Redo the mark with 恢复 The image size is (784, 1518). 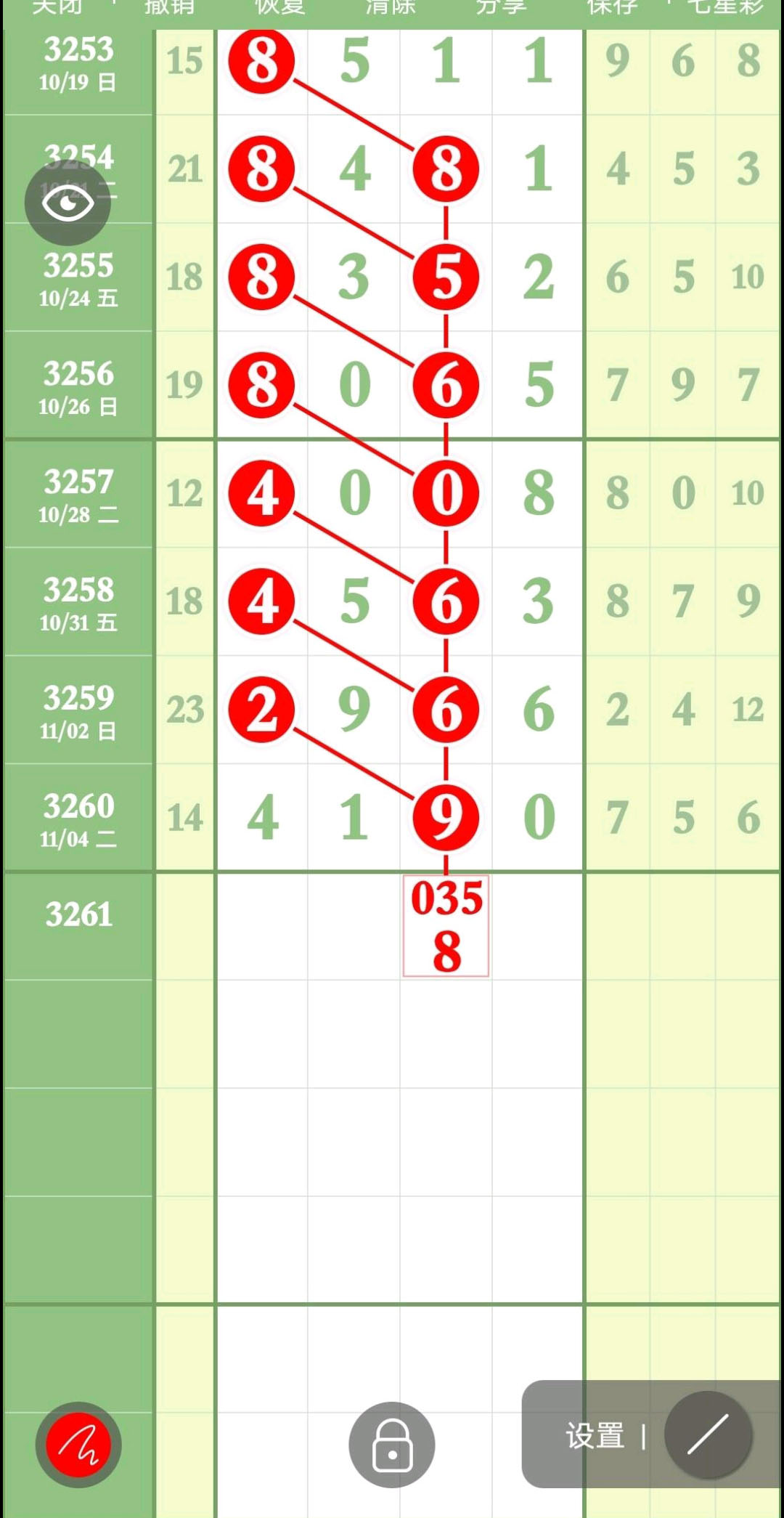point(280,7)
